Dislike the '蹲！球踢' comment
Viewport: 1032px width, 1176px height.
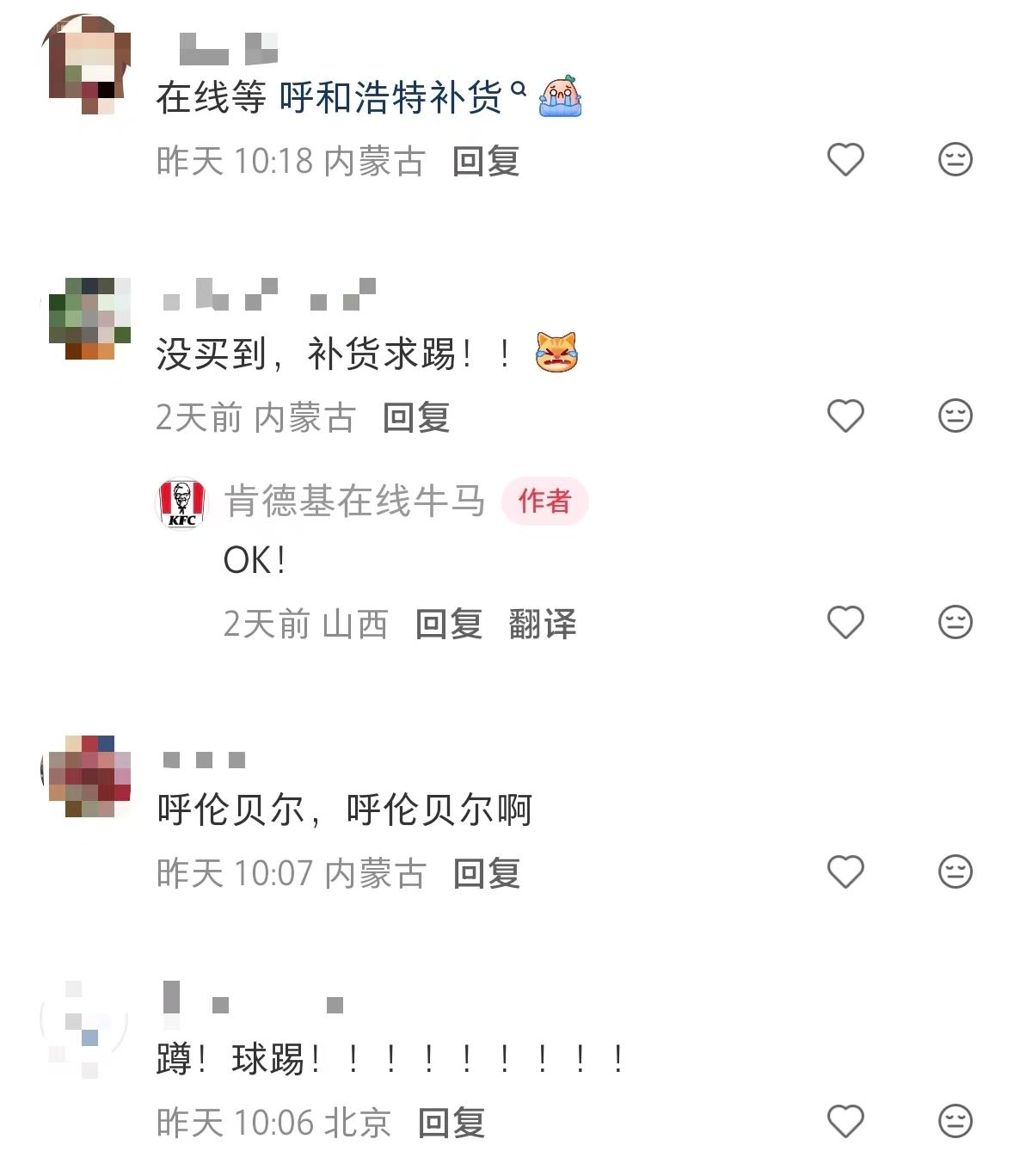pyautogui.click(x=955, y=1122)
